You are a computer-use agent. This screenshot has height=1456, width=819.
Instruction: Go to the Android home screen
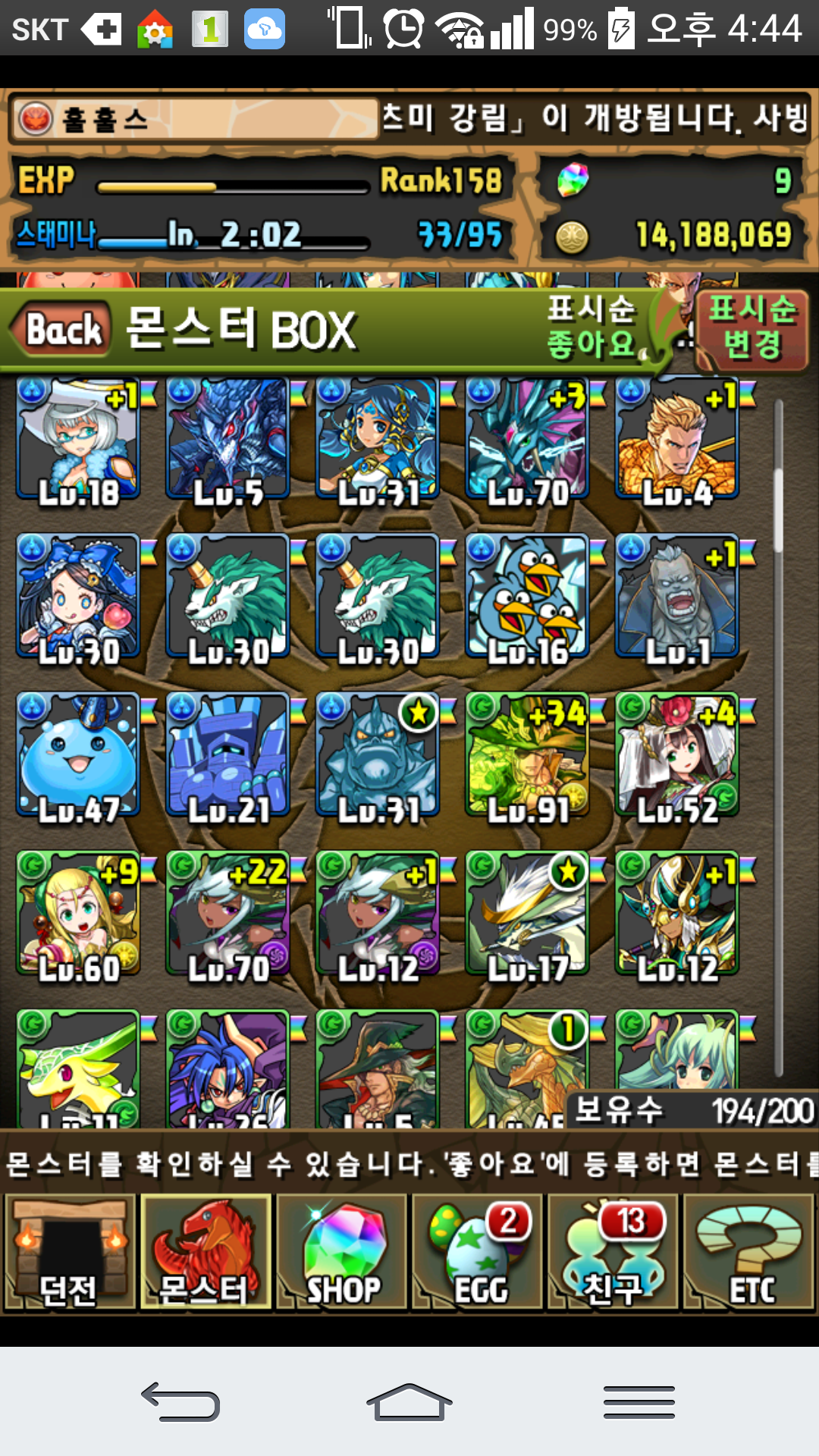click(409, 1401)
